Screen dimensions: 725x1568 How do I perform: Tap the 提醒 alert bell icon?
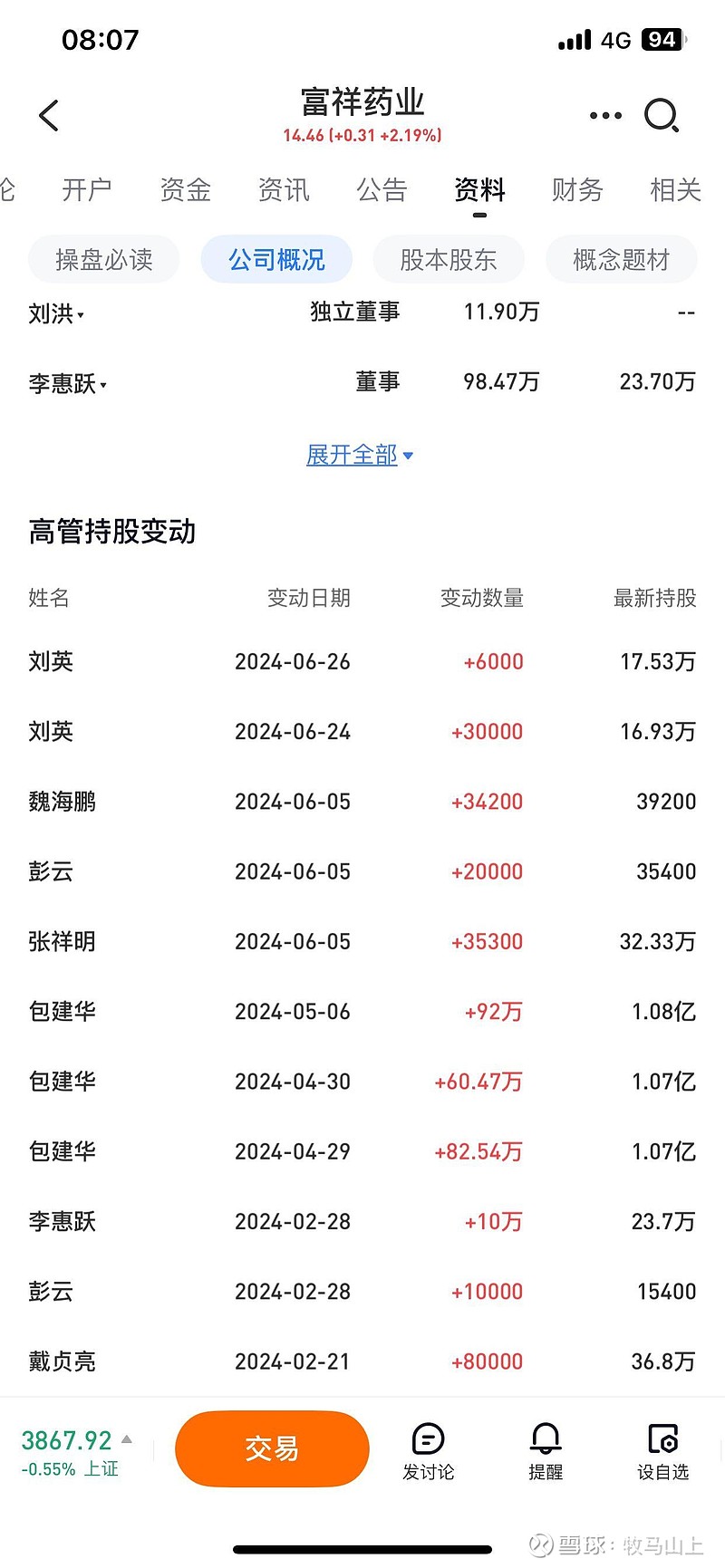[x=545, y=1449]
